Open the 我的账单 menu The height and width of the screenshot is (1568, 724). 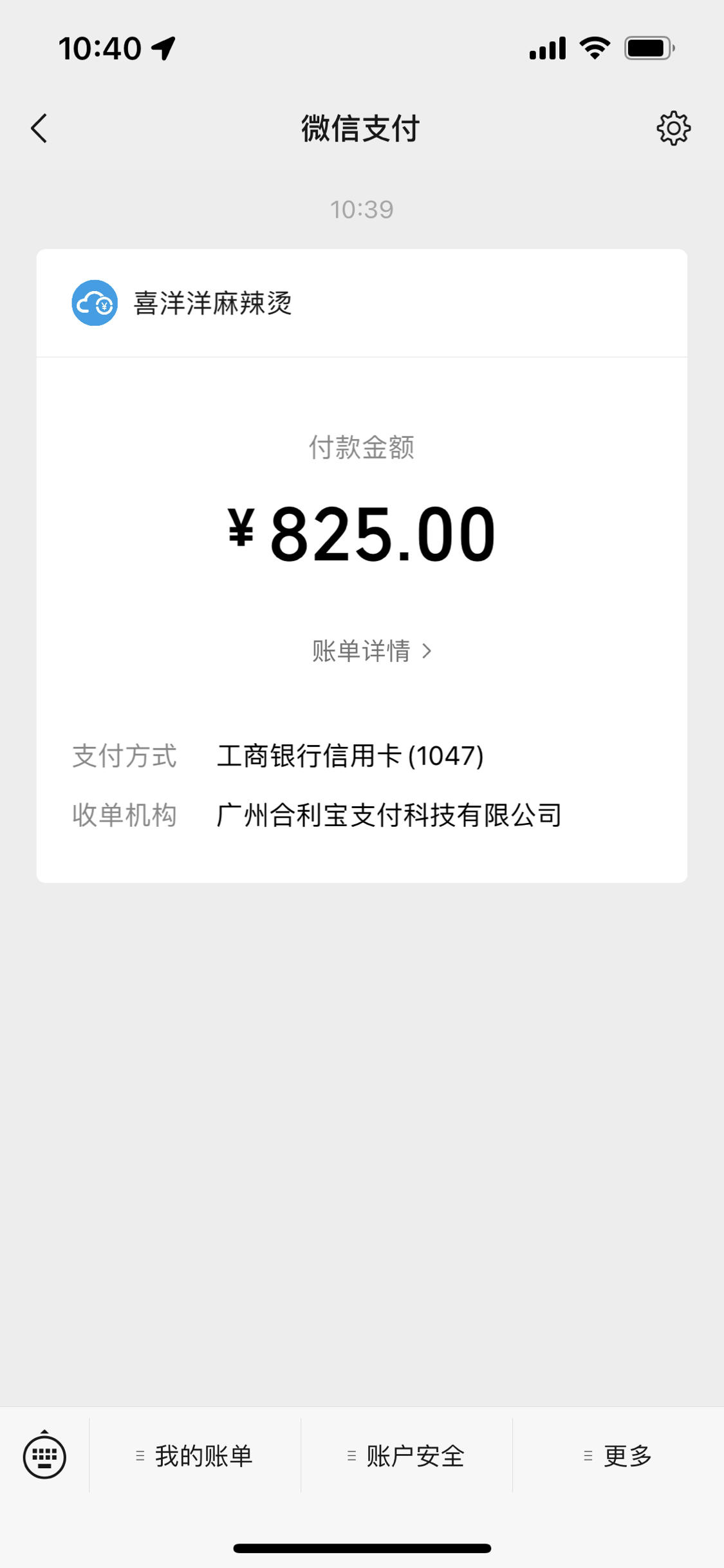click(x=195, y=1455)
